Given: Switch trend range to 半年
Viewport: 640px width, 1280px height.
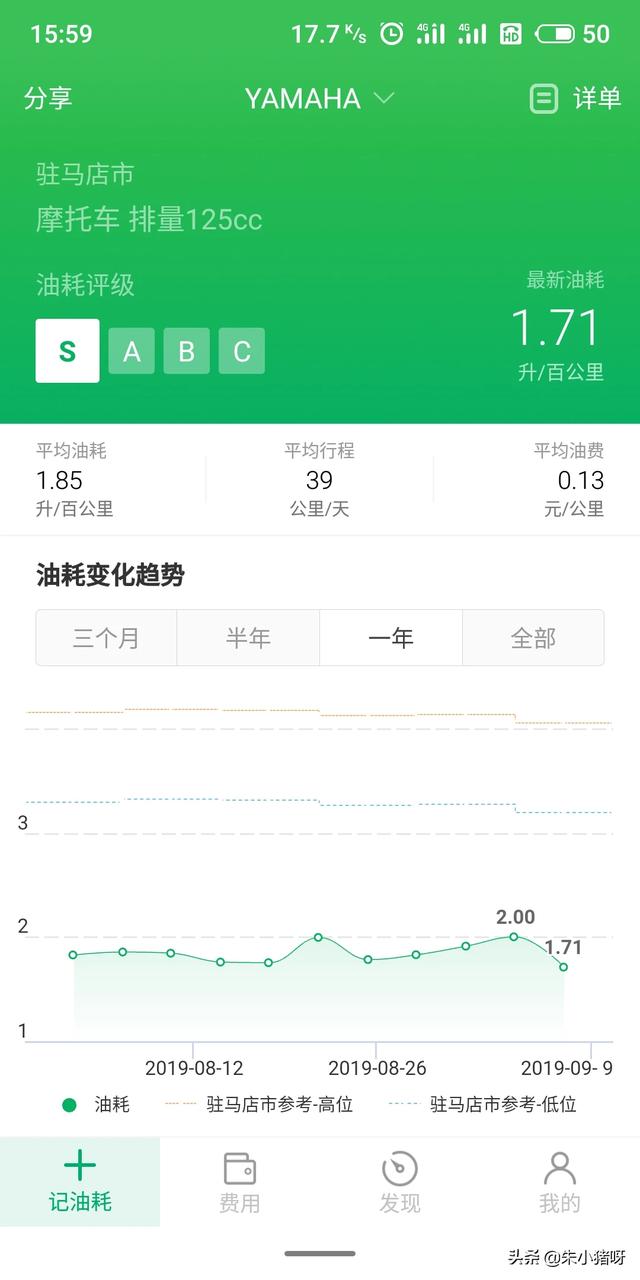Looking at the screenshot, I should (x=248, y=638).
